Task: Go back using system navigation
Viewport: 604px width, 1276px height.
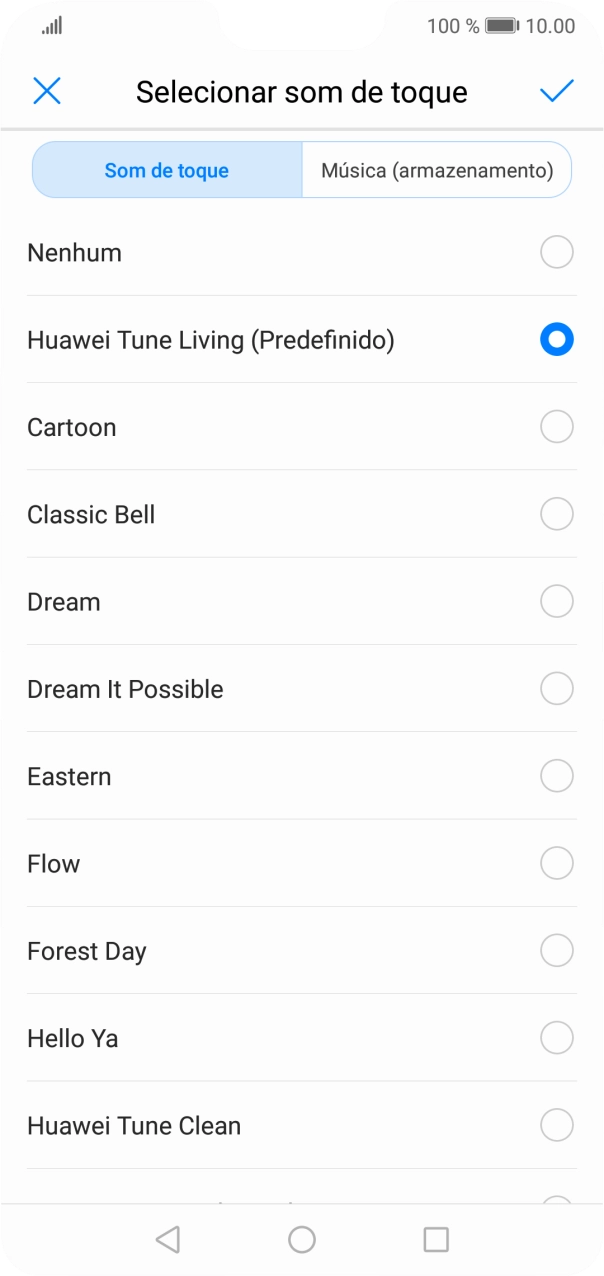Action: [168, 1240]
